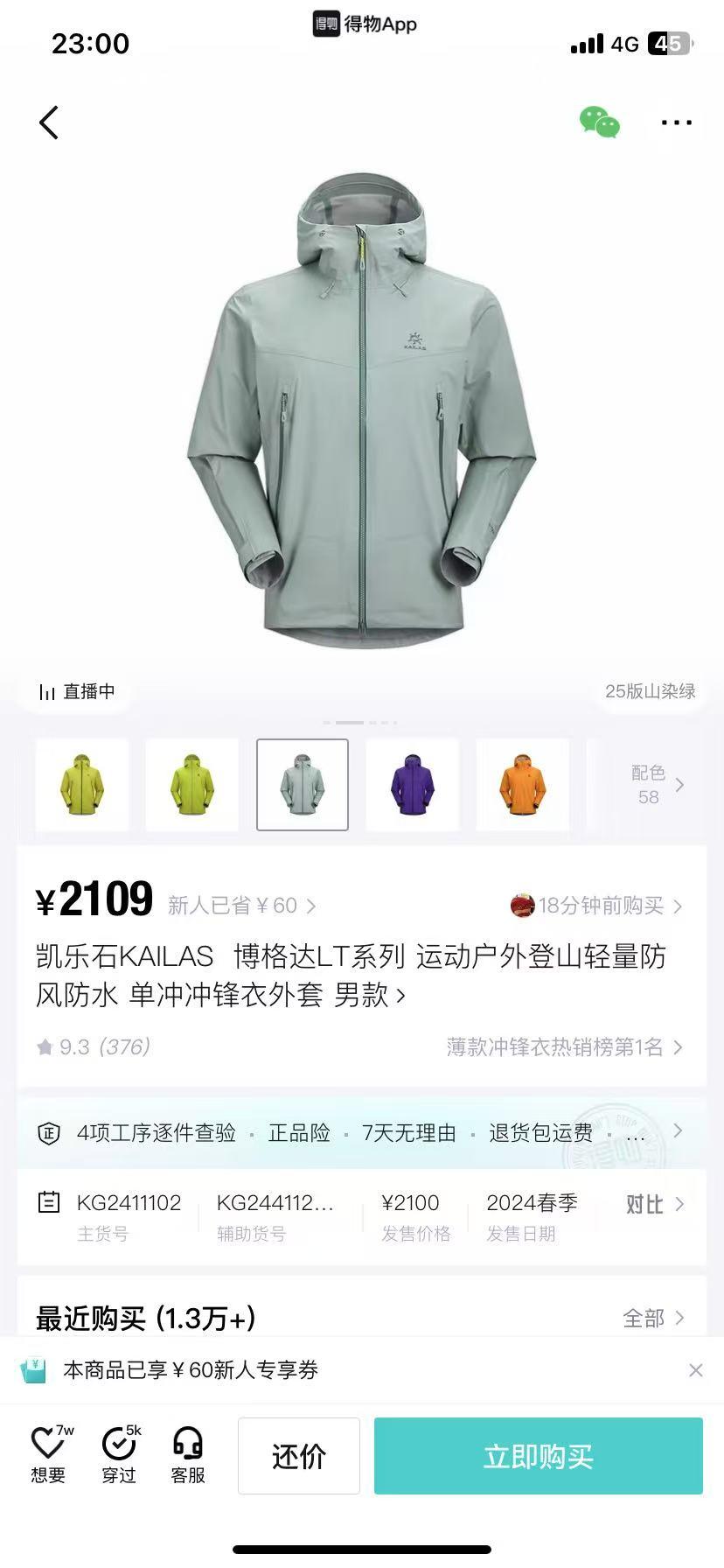Contact 客服 customer service
This screenshot has width=724, height=1568.
[x=188, y=1455]
